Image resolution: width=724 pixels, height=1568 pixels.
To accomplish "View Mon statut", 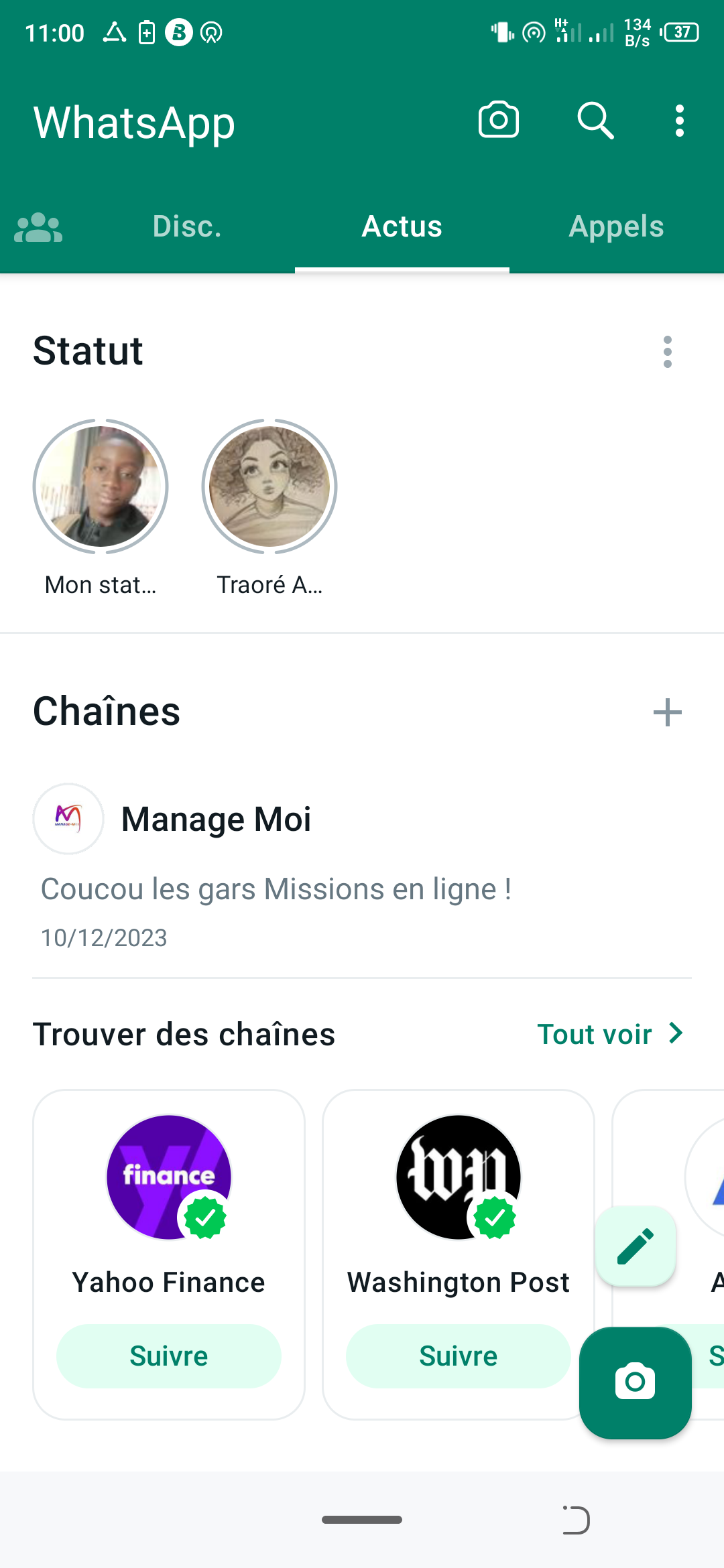I will [101, 487].
